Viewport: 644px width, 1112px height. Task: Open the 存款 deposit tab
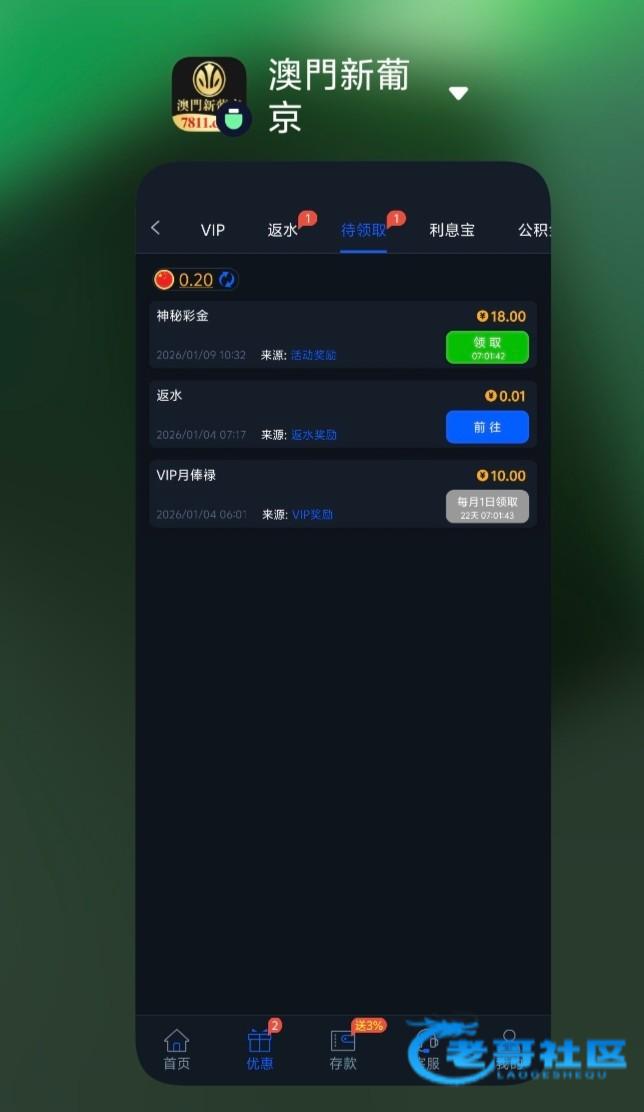click(x=343, y=1049)
